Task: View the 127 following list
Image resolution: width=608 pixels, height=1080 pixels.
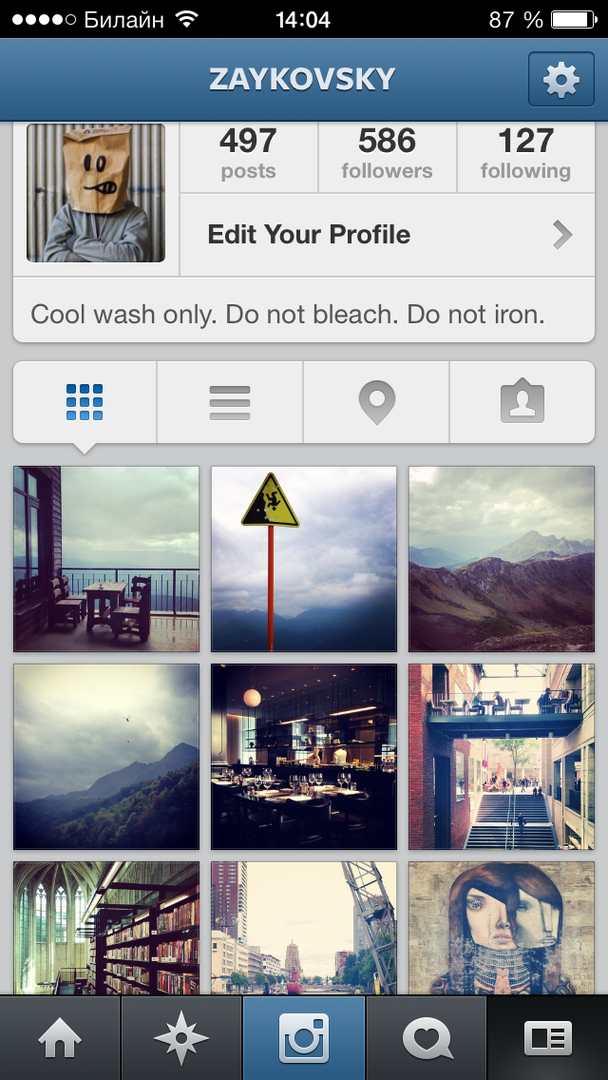Action: tap(525, 154)
